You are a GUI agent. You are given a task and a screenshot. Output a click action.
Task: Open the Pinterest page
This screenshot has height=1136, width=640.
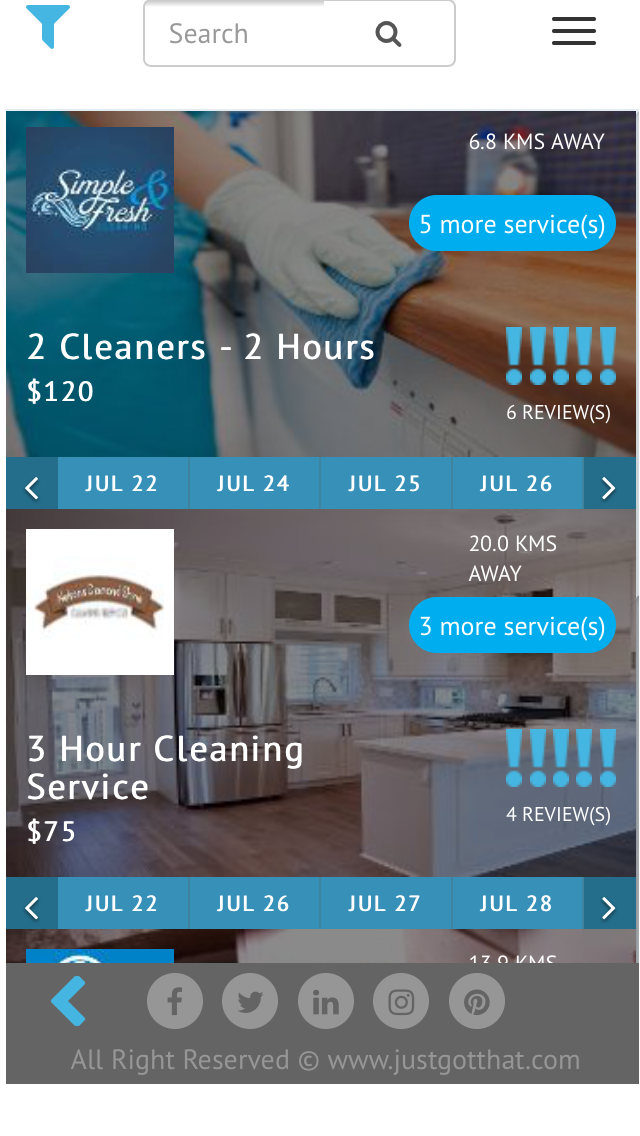click(477, 1002)
